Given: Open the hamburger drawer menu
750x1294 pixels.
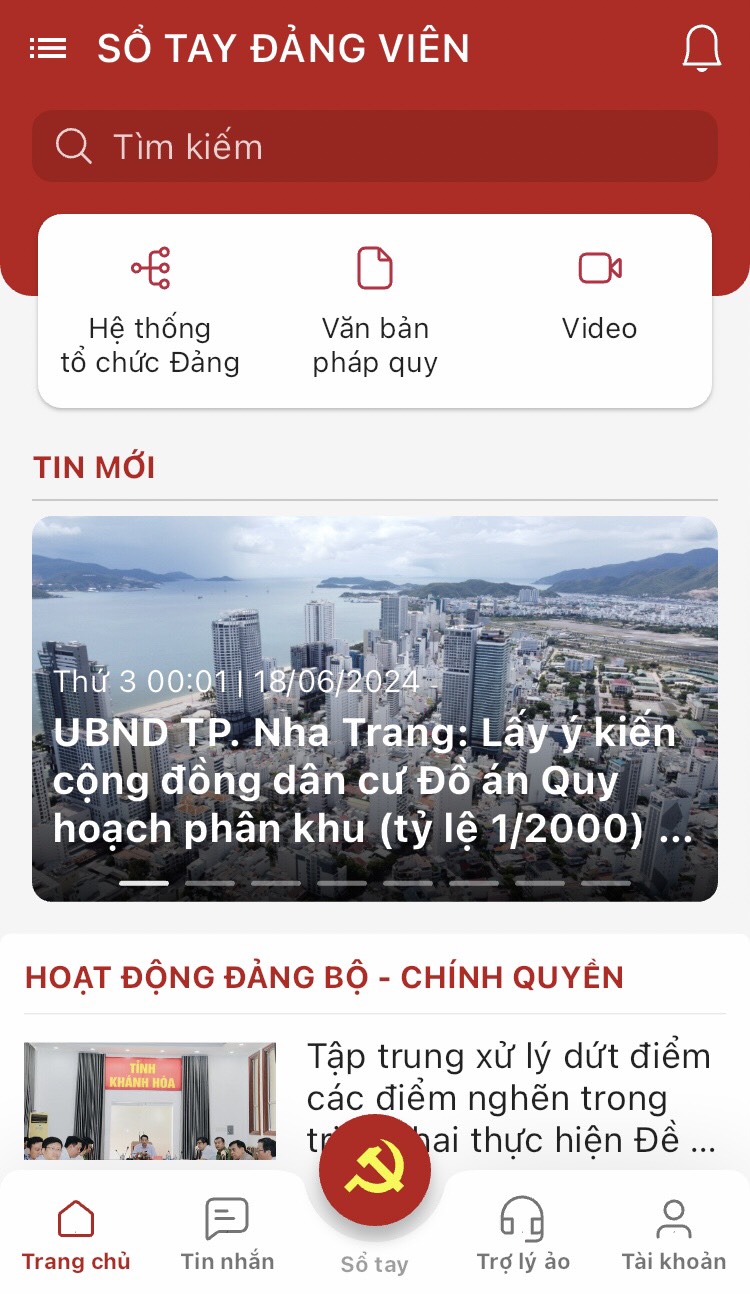Looking at the screenshot, I should (x=48, y=48).
